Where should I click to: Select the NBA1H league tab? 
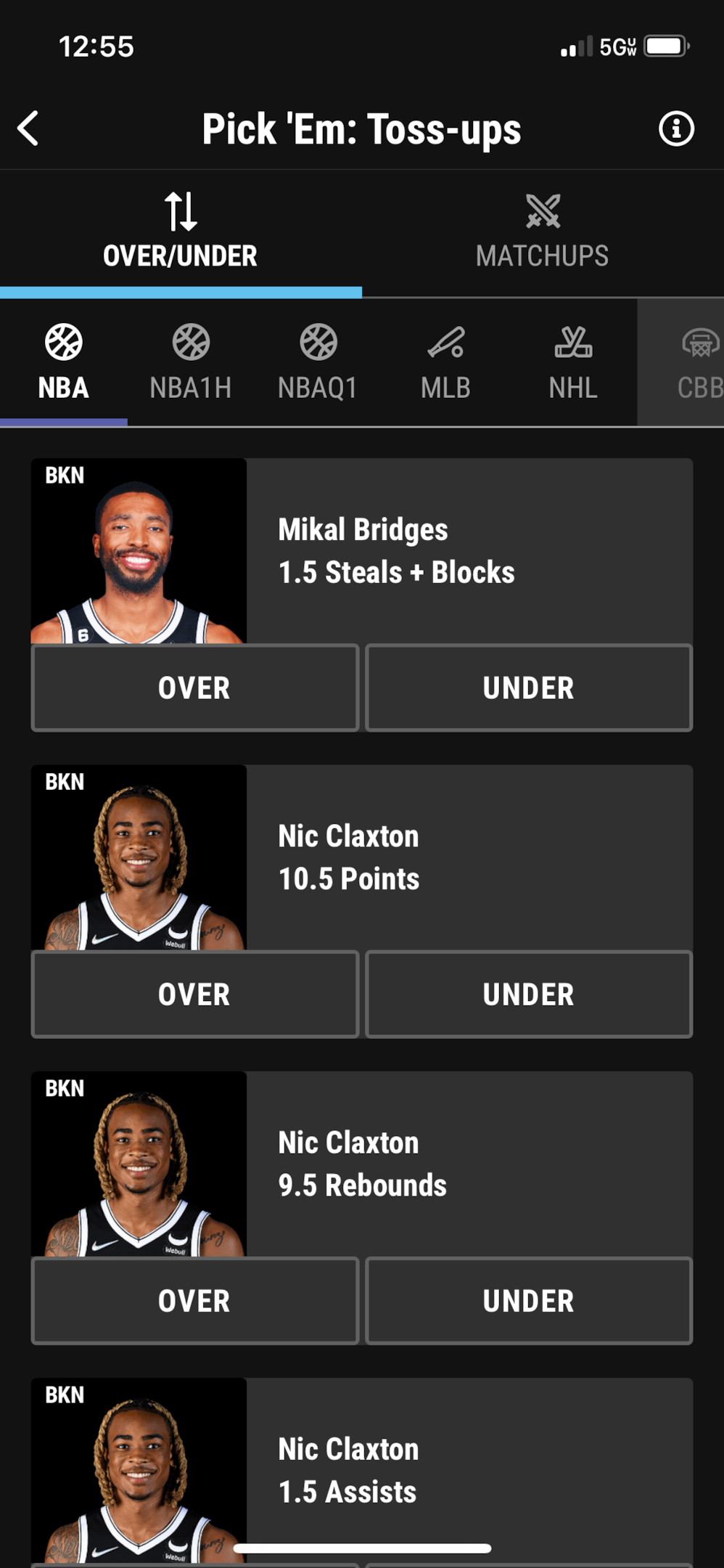pos(191,362)
